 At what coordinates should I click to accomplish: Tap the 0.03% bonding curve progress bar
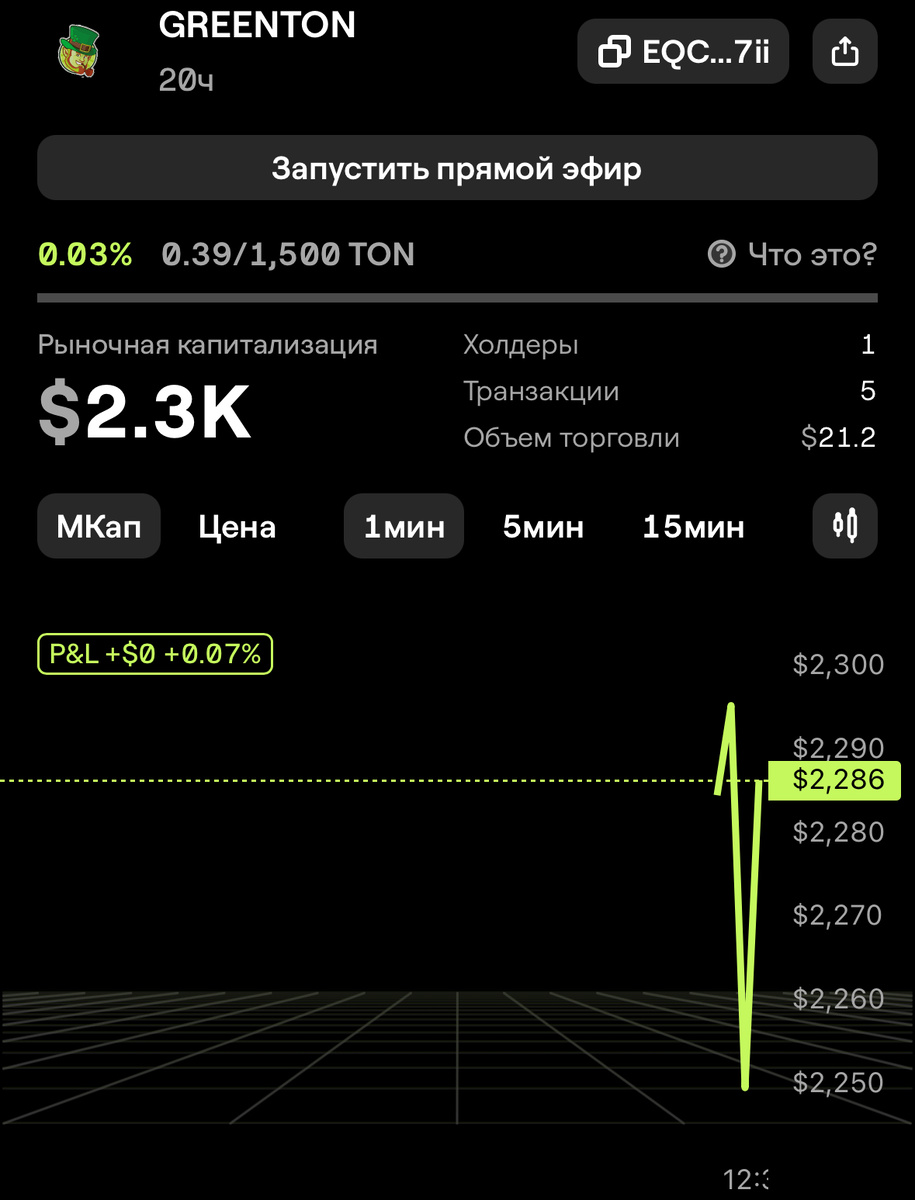(457, 297)
